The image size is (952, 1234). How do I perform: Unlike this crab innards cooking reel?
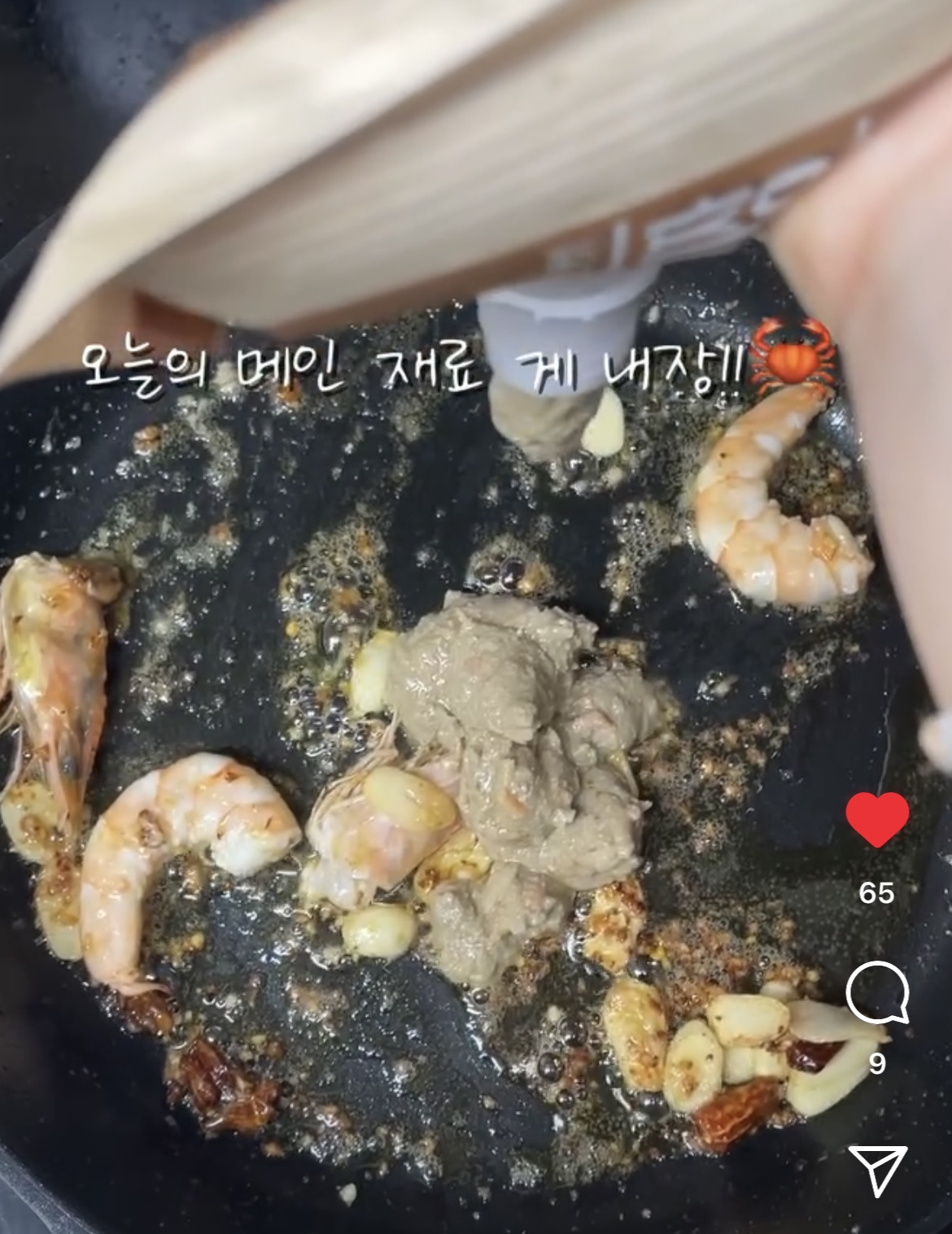pos(876,820)
